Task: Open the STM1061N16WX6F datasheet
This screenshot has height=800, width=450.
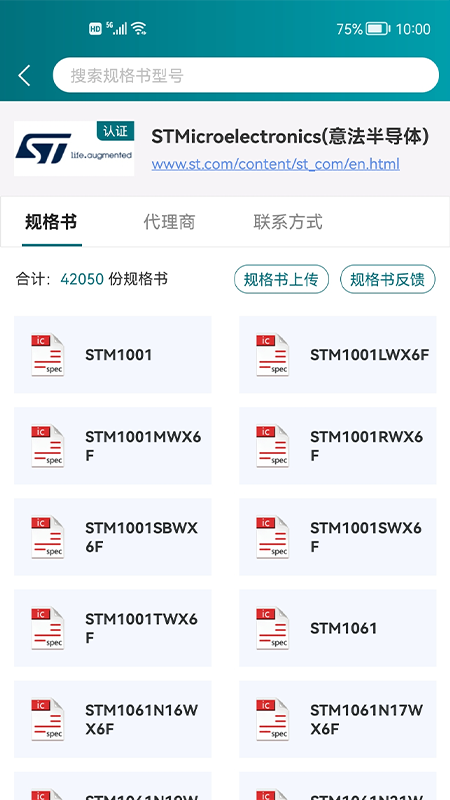Action: tap(113, 719)
